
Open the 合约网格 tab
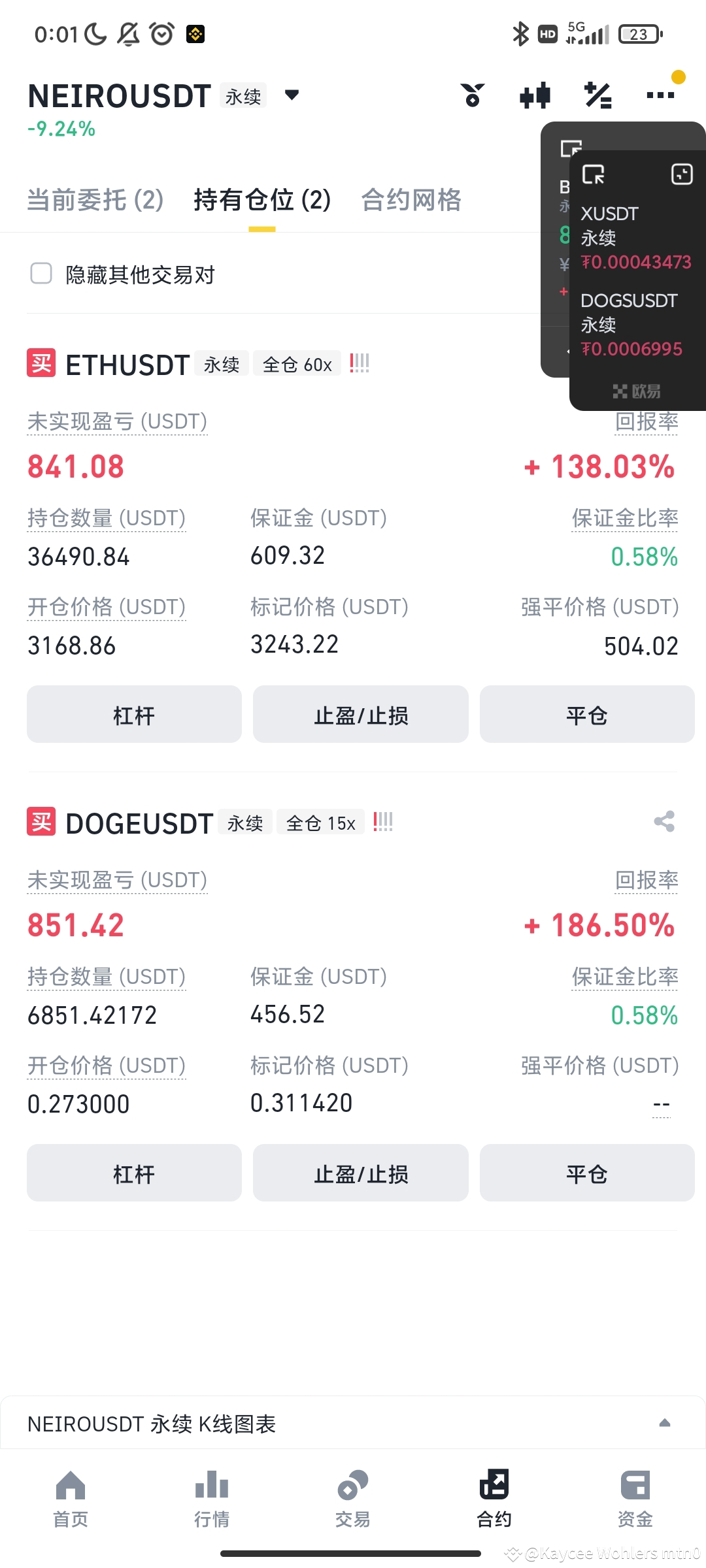(411, 201)
